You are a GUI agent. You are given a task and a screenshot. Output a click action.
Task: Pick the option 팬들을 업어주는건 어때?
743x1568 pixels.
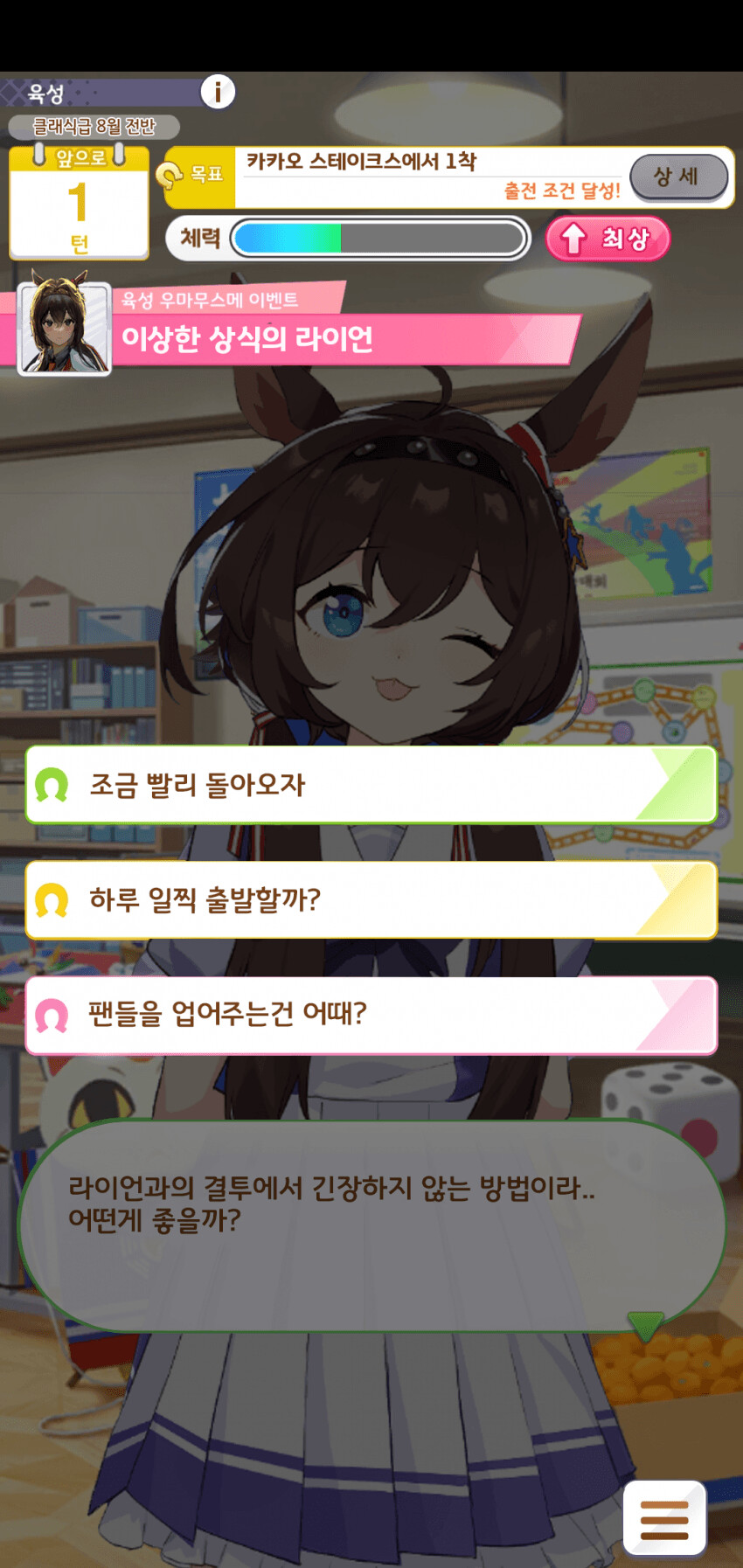pyautogui.click(x=371, y=1015)
